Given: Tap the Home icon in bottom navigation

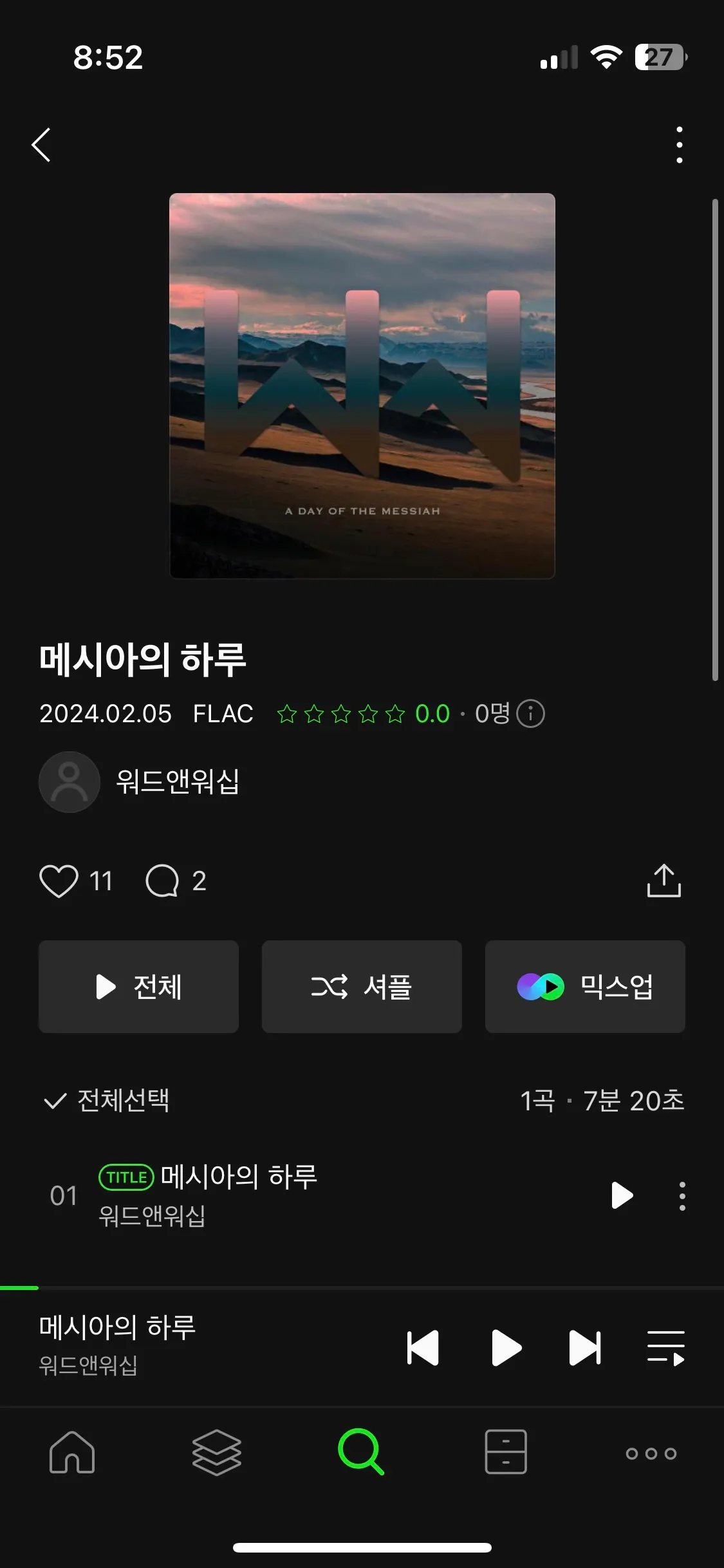Looking at the screenshot, I should pyautogui.click(x=72, y=1452).
